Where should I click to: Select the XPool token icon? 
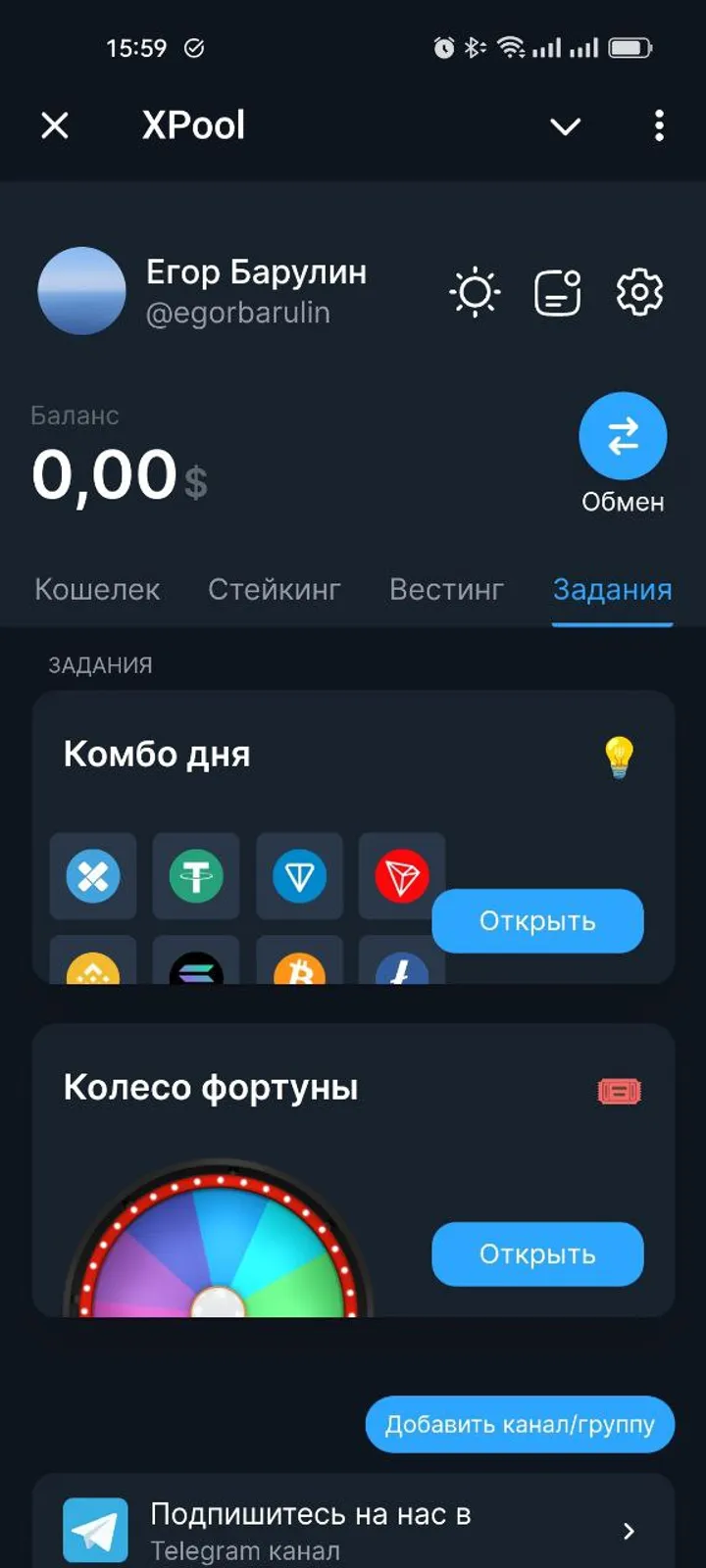pyautogui.click(x=92, y=877)
